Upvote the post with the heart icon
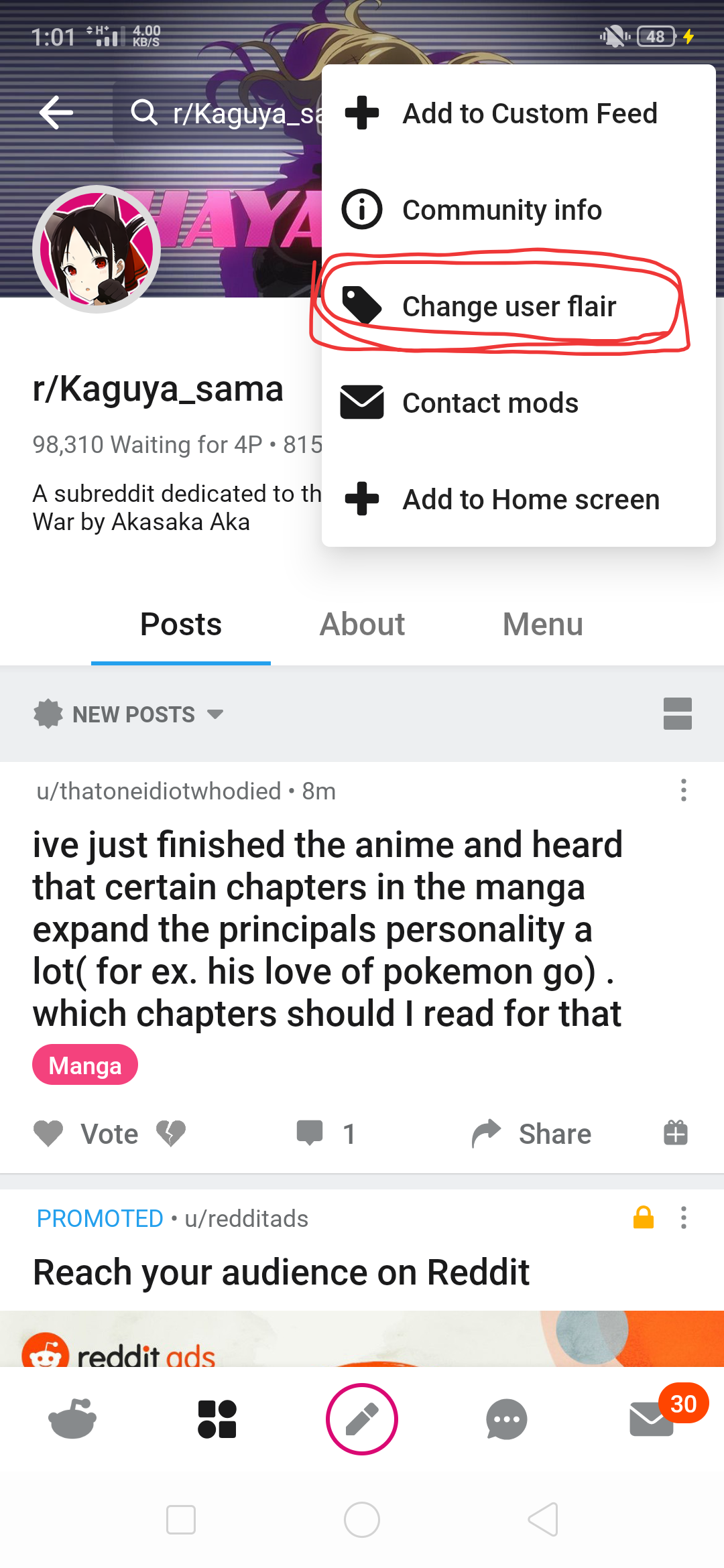The height and width of the screenshot is (1568, 724). click(x=48, y=1134)
